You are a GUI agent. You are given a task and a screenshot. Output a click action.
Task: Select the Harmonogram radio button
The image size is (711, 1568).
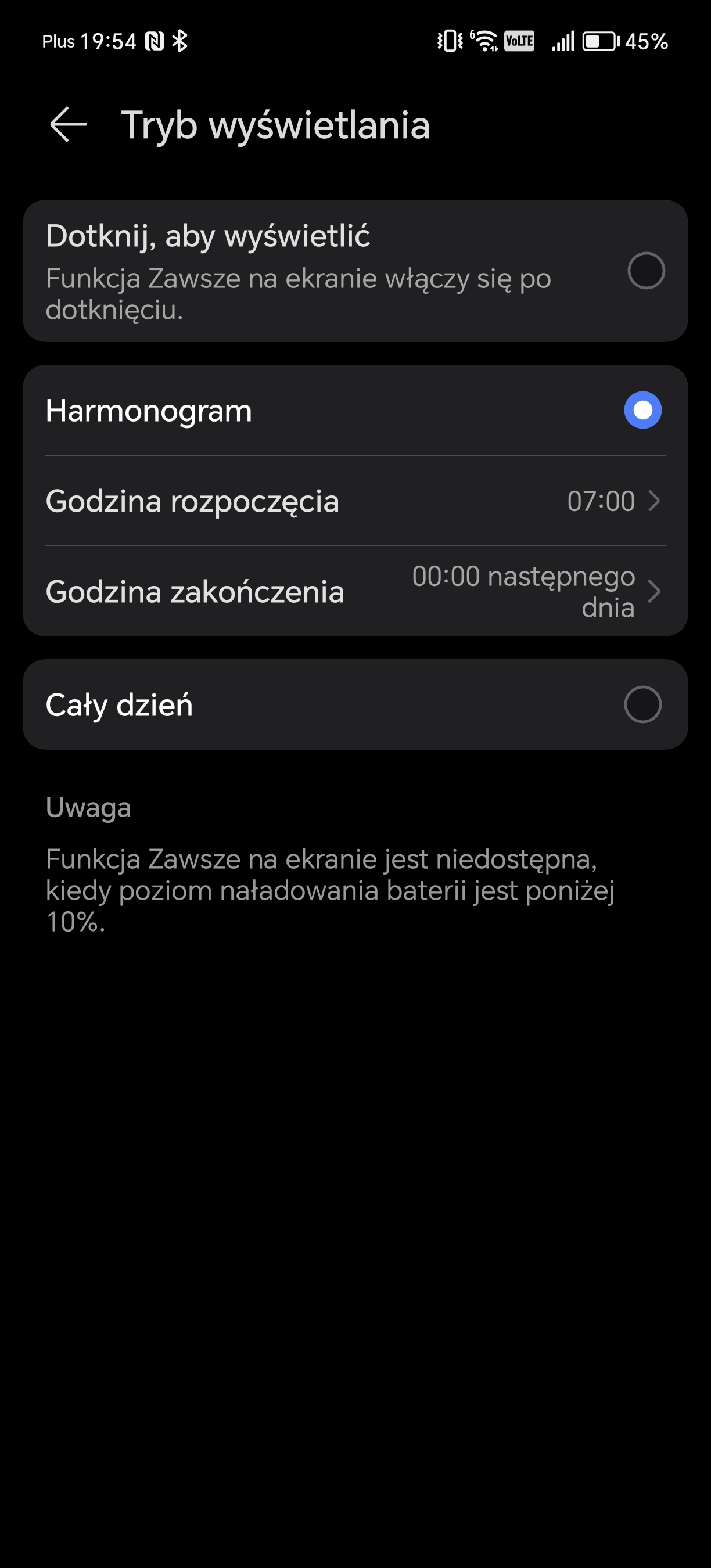click(643, 410)
